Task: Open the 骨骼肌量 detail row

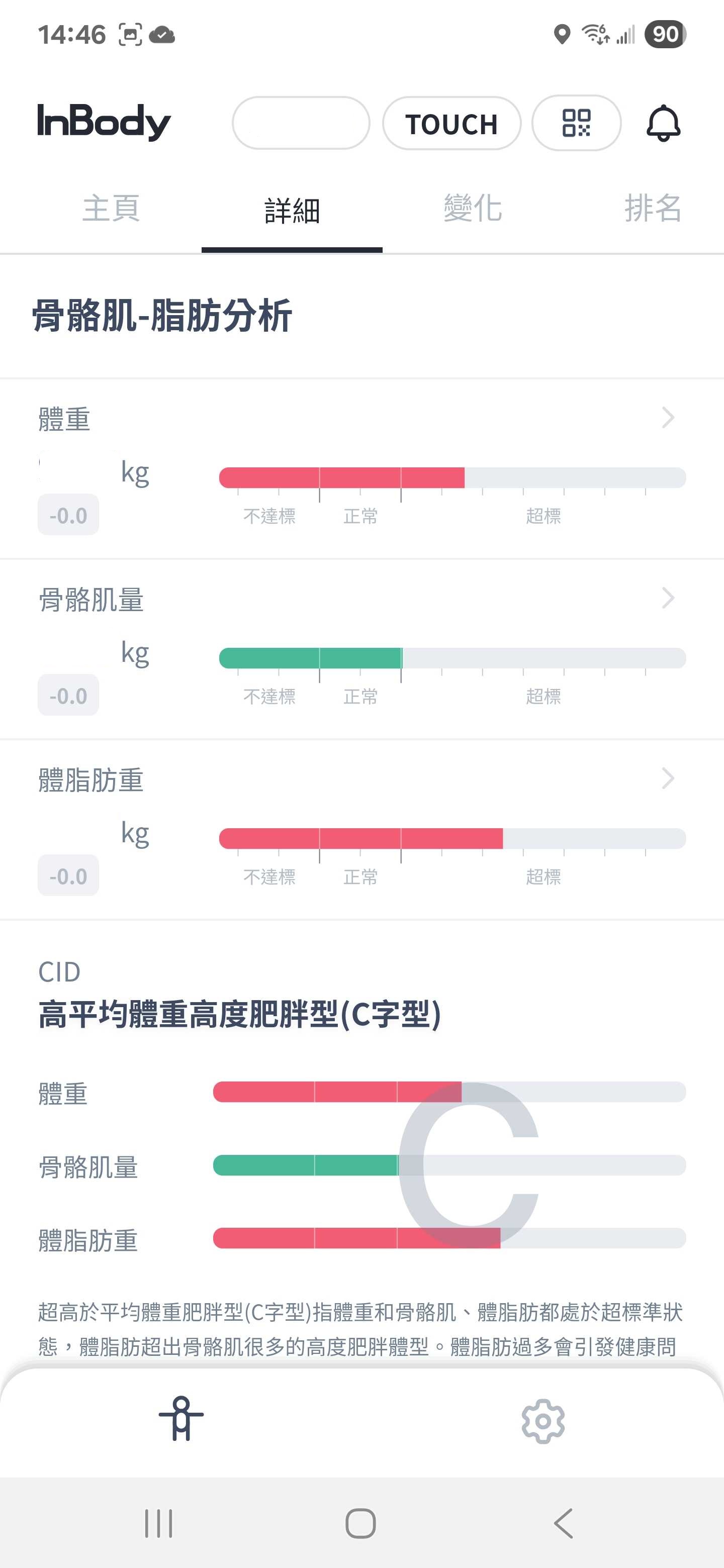Action: pos(361,649)
